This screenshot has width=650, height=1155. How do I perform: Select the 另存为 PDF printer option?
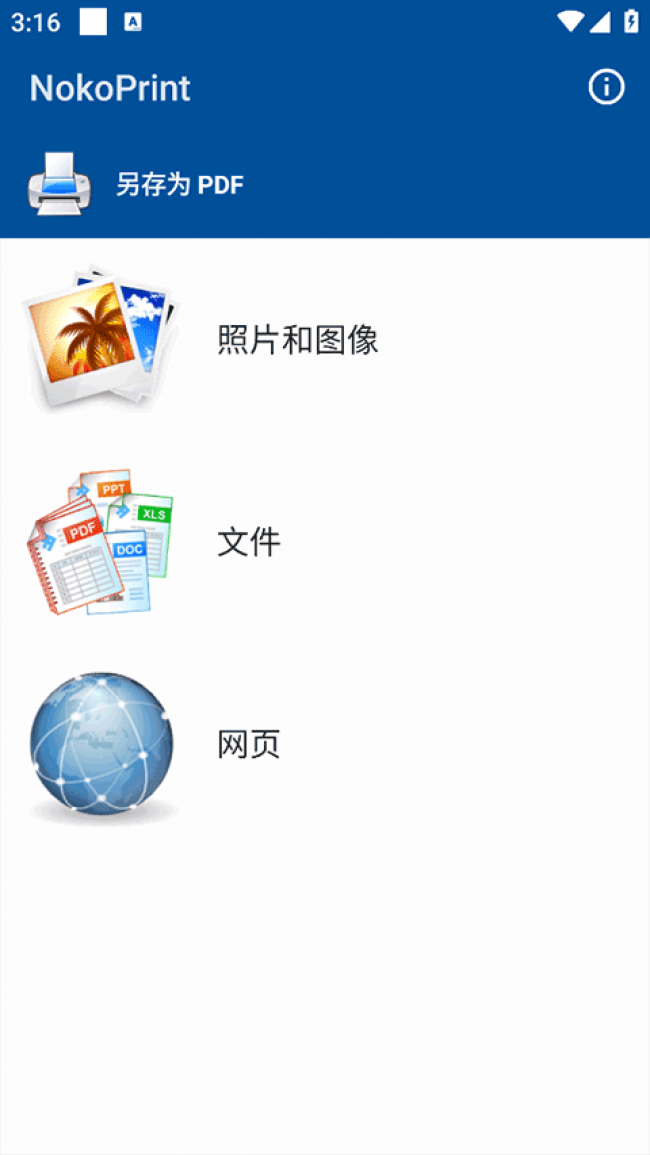pyautogui.click(x=180, y=185)
